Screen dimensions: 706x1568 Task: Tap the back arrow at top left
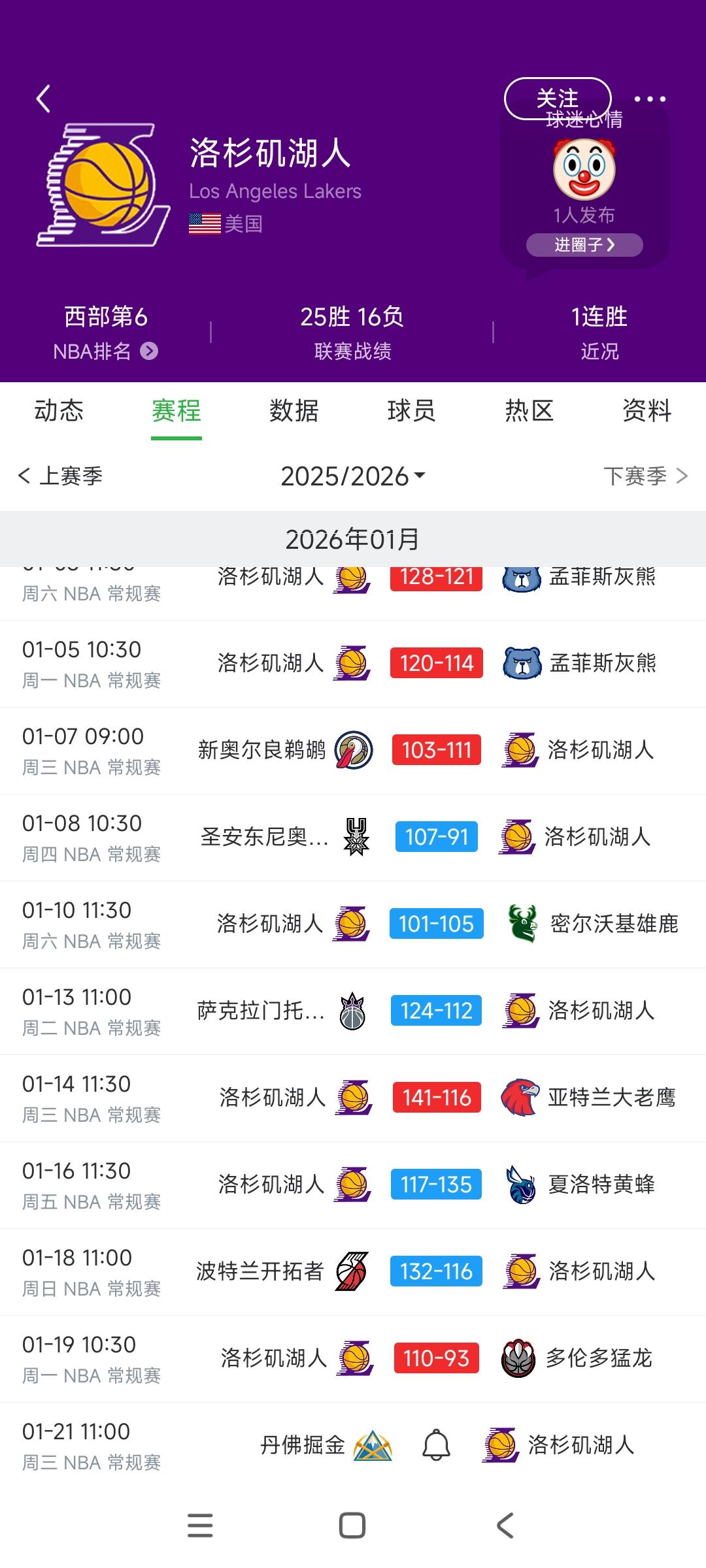[x=43, y=98]
